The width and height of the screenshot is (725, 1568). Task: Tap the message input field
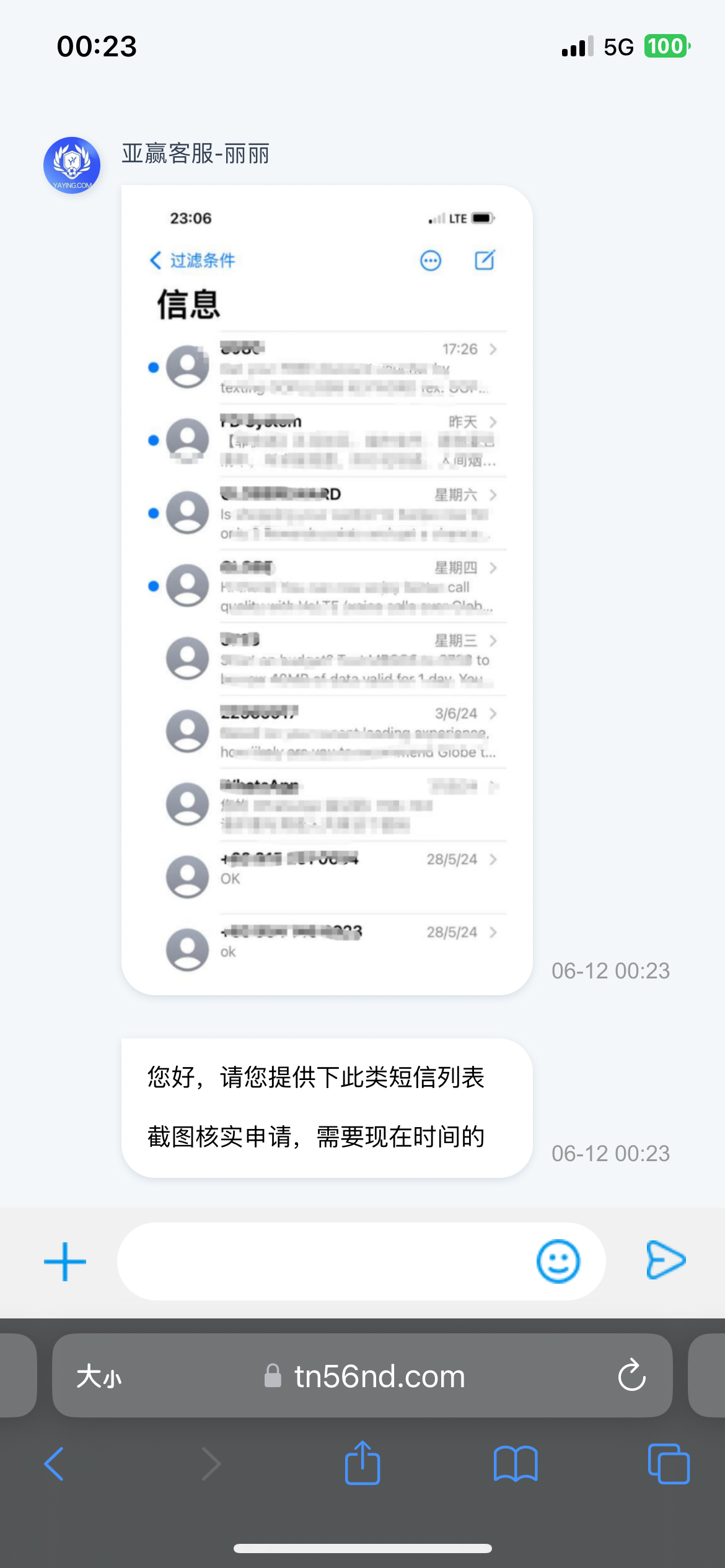click(322, 1261)
